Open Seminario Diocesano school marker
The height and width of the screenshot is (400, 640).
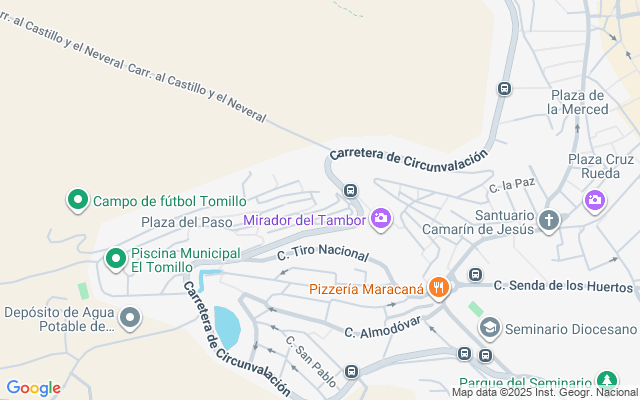[489, 328]
